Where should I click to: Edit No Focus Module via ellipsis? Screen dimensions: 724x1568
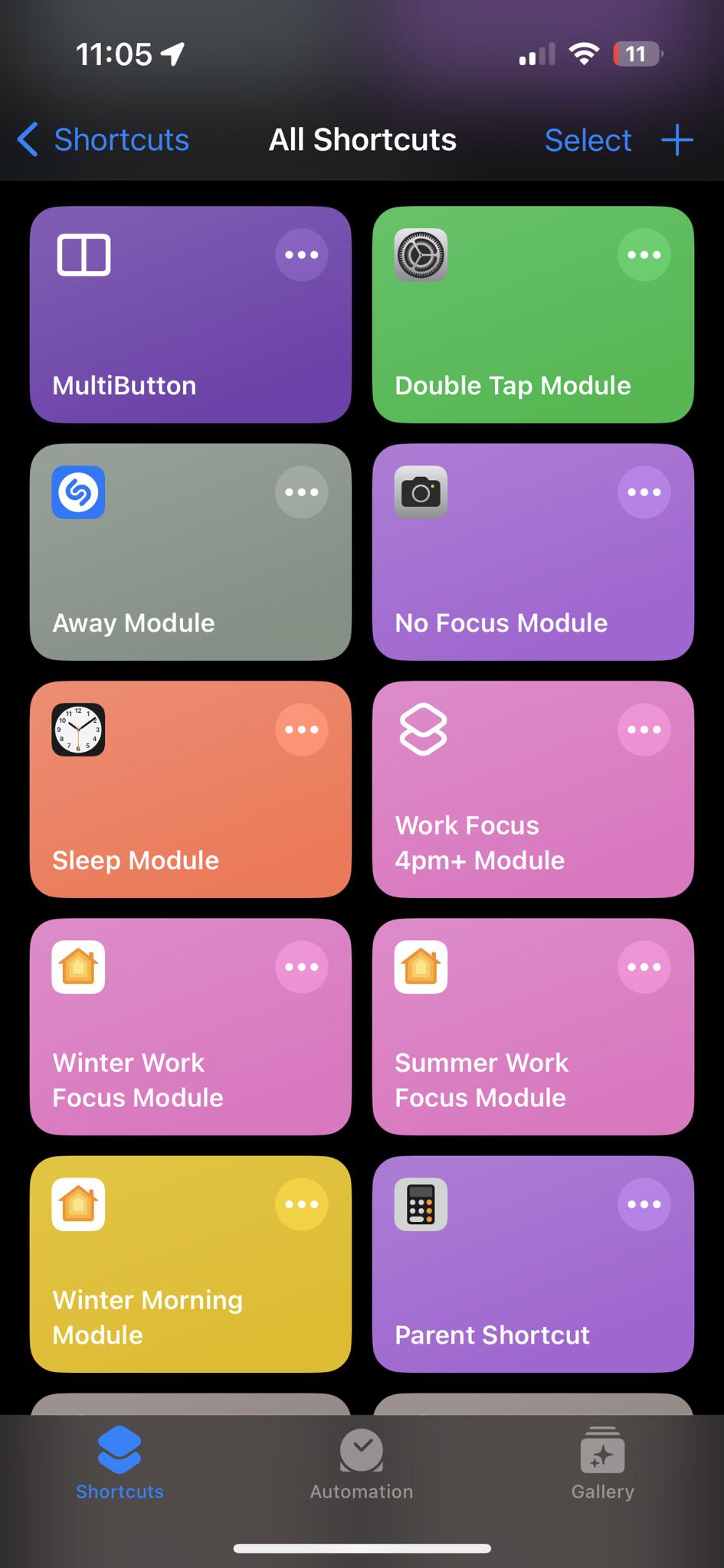[x=644, y=492]
